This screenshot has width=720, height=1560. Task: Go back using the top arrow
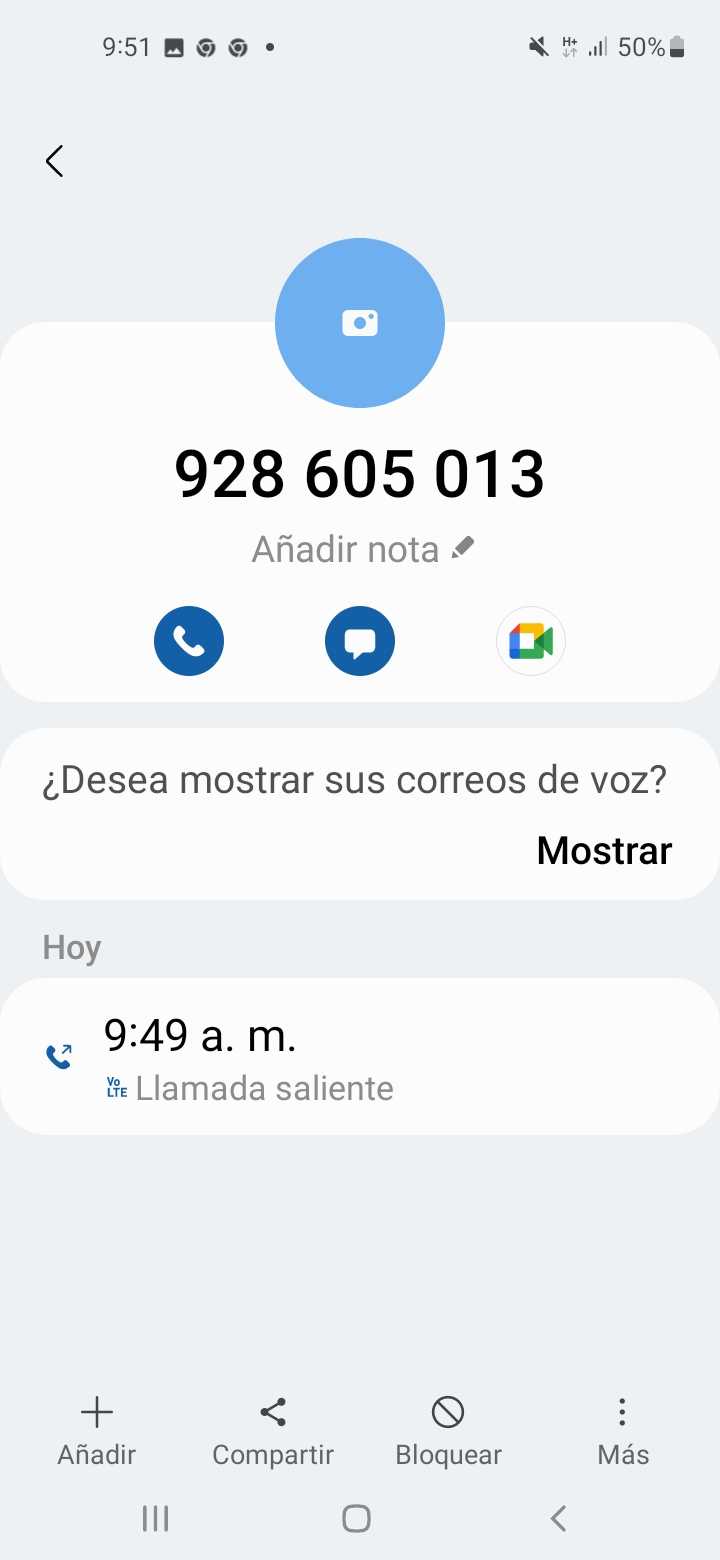coord(55,161)
